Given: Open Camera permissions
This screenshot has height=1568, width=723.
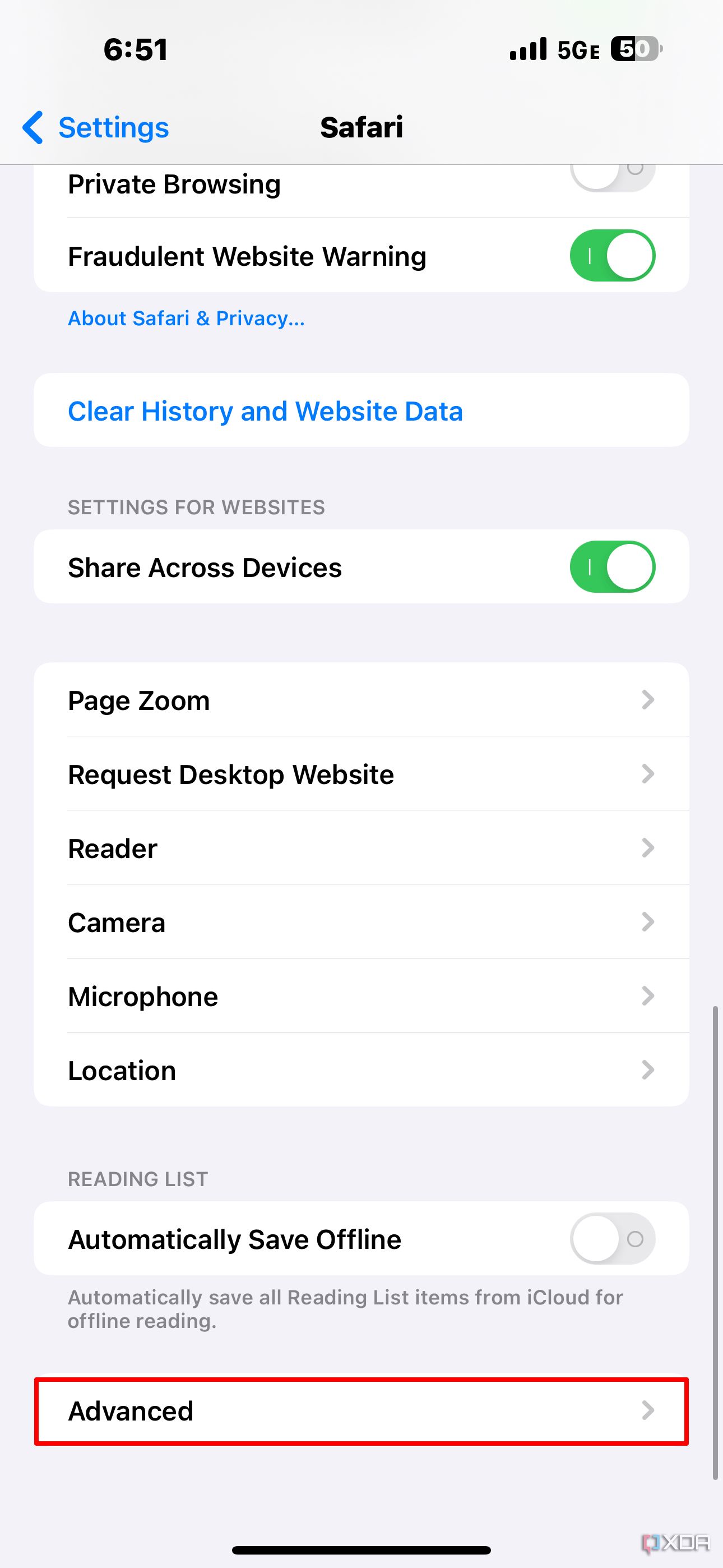Looking at the screenshot, I should tap(361, 922).
